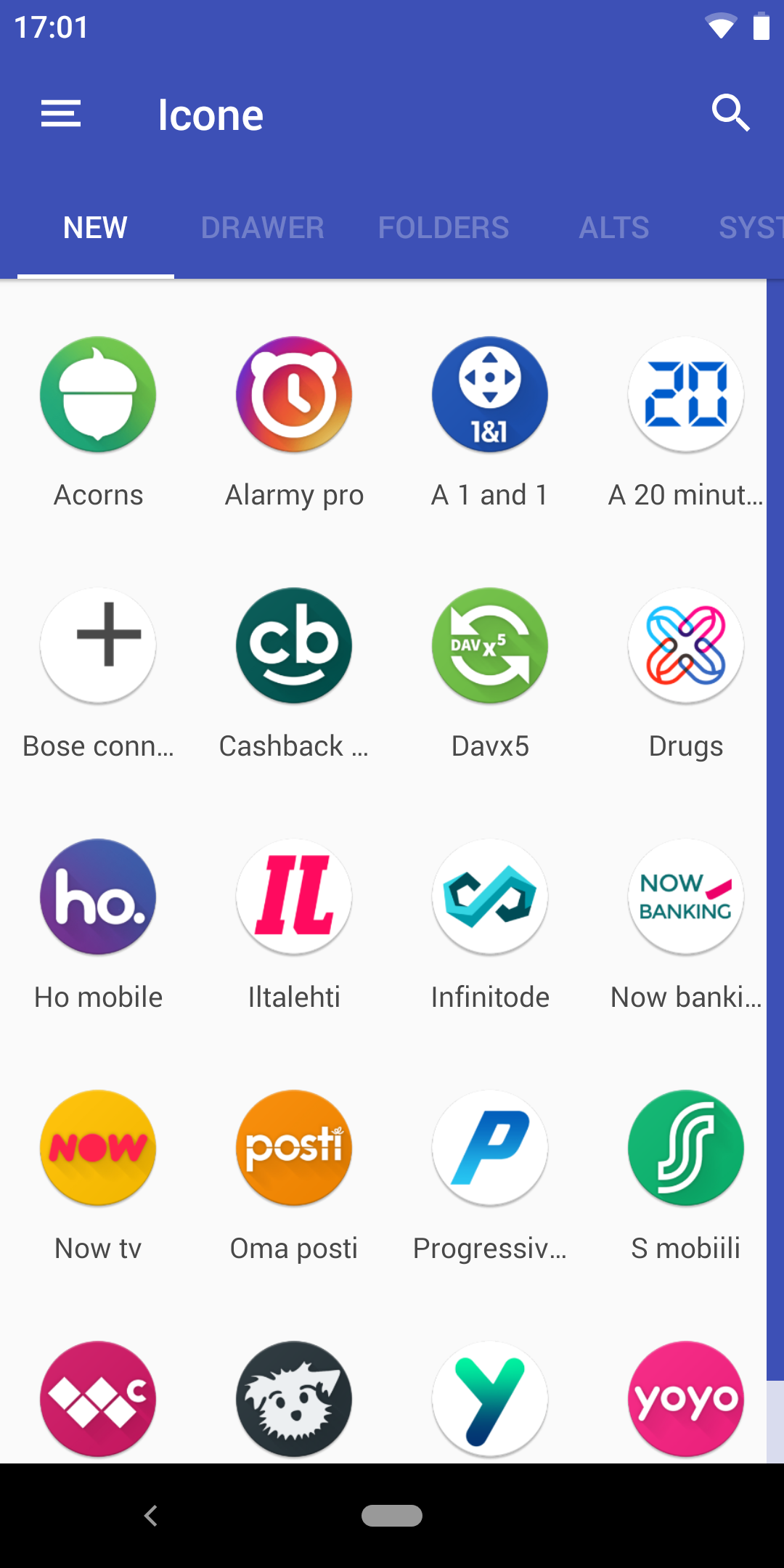Viewport: 784px width, 1568px height.
Task: Choose the Infinitode icon
Action: (490, 897)
